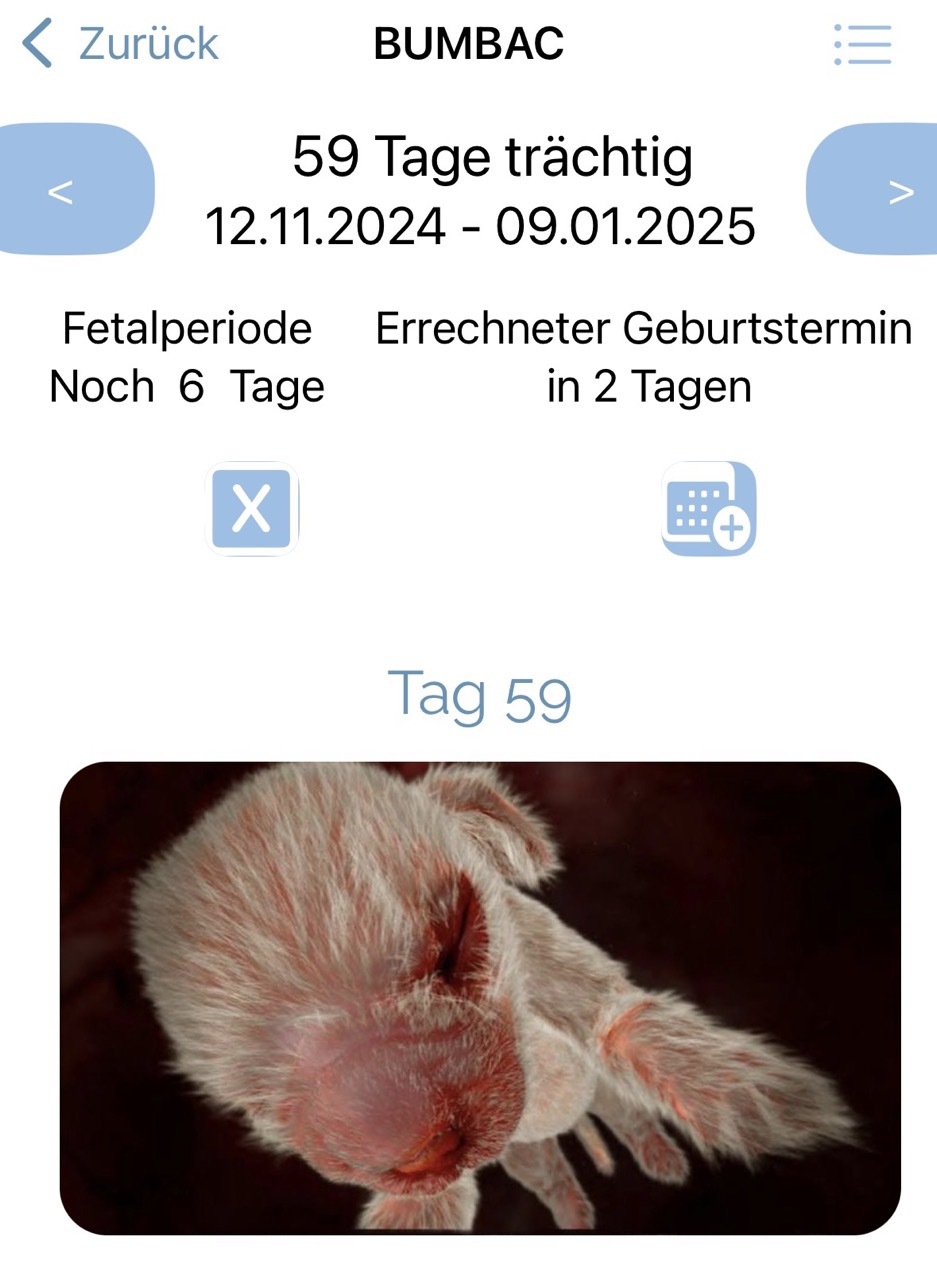Screen dimensions: 937x1280
Task: Open the list menu icon
Action: point(863,44)
